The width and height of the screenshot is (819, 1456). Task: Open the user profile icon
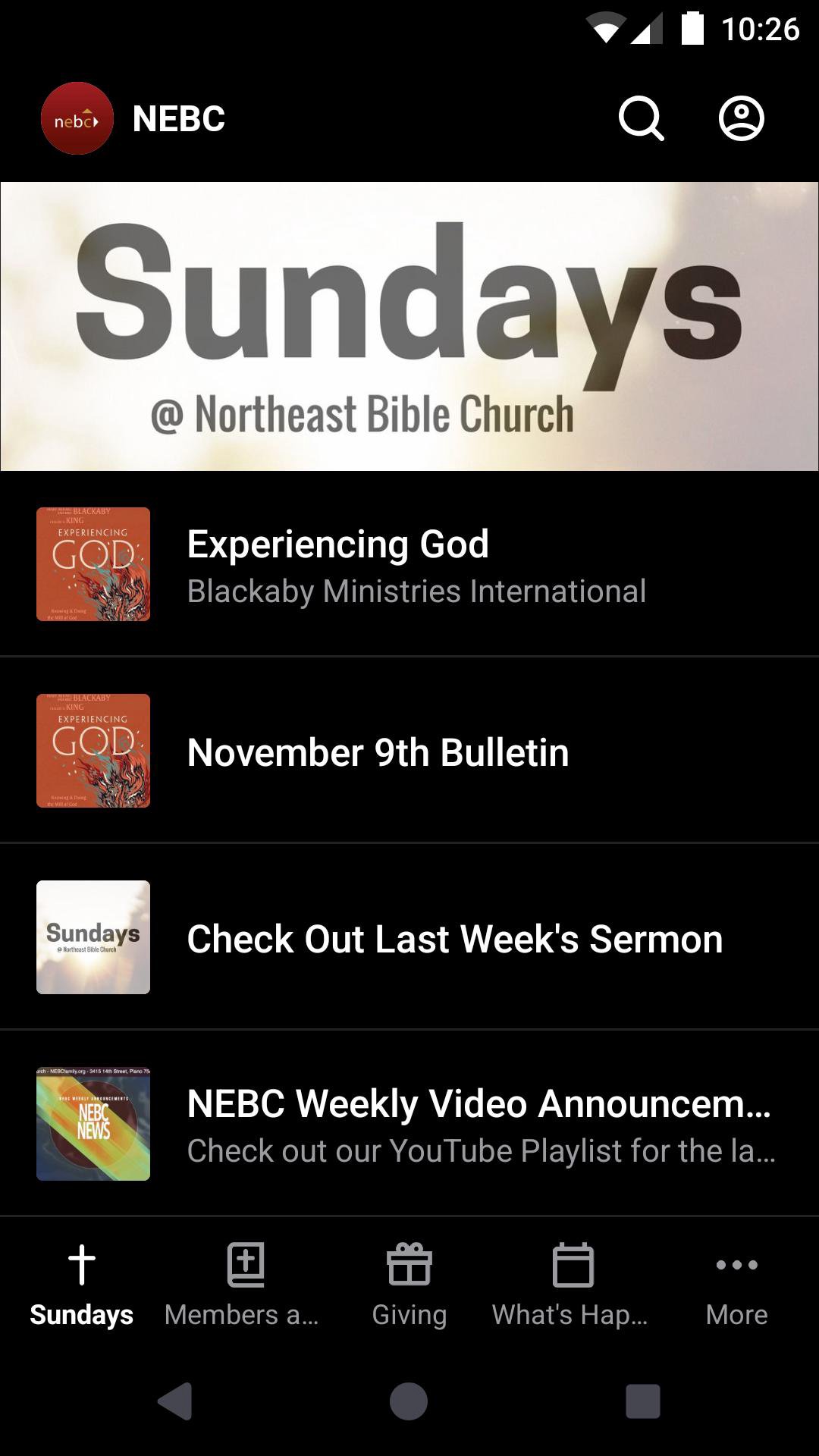[x=741, y=118]
